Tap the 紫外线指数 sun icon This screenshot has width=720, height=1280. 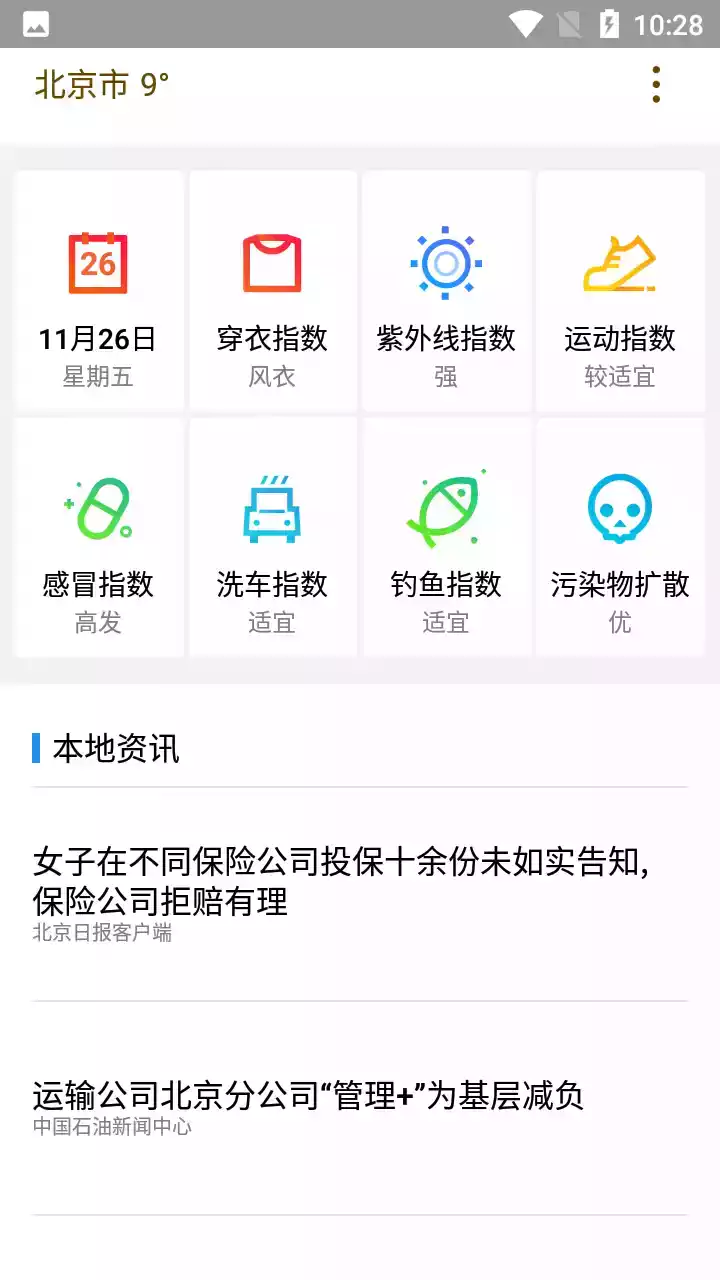[446, 262]
